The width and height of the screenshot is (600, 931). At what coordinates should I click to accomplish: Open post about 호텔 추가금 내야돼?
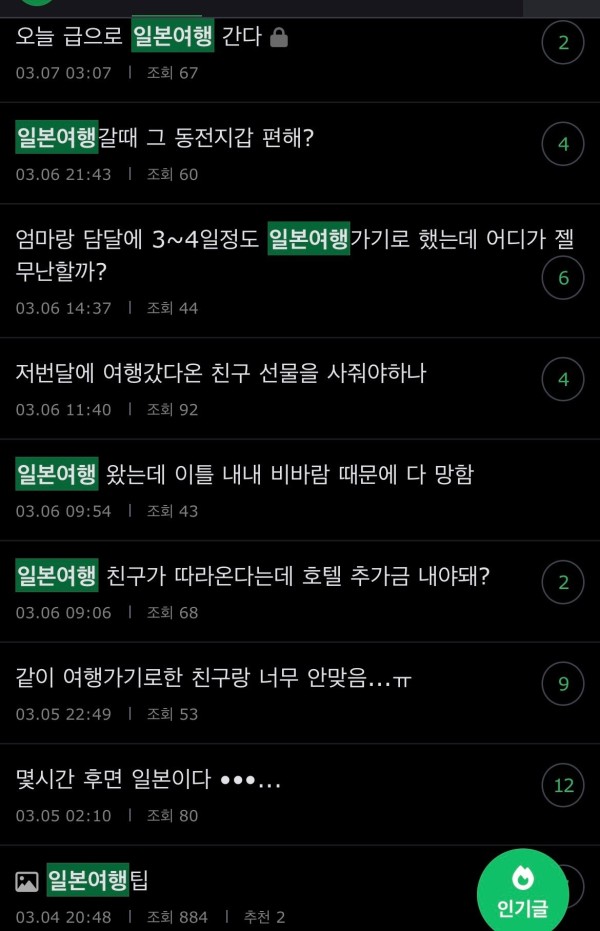[252, 577]
